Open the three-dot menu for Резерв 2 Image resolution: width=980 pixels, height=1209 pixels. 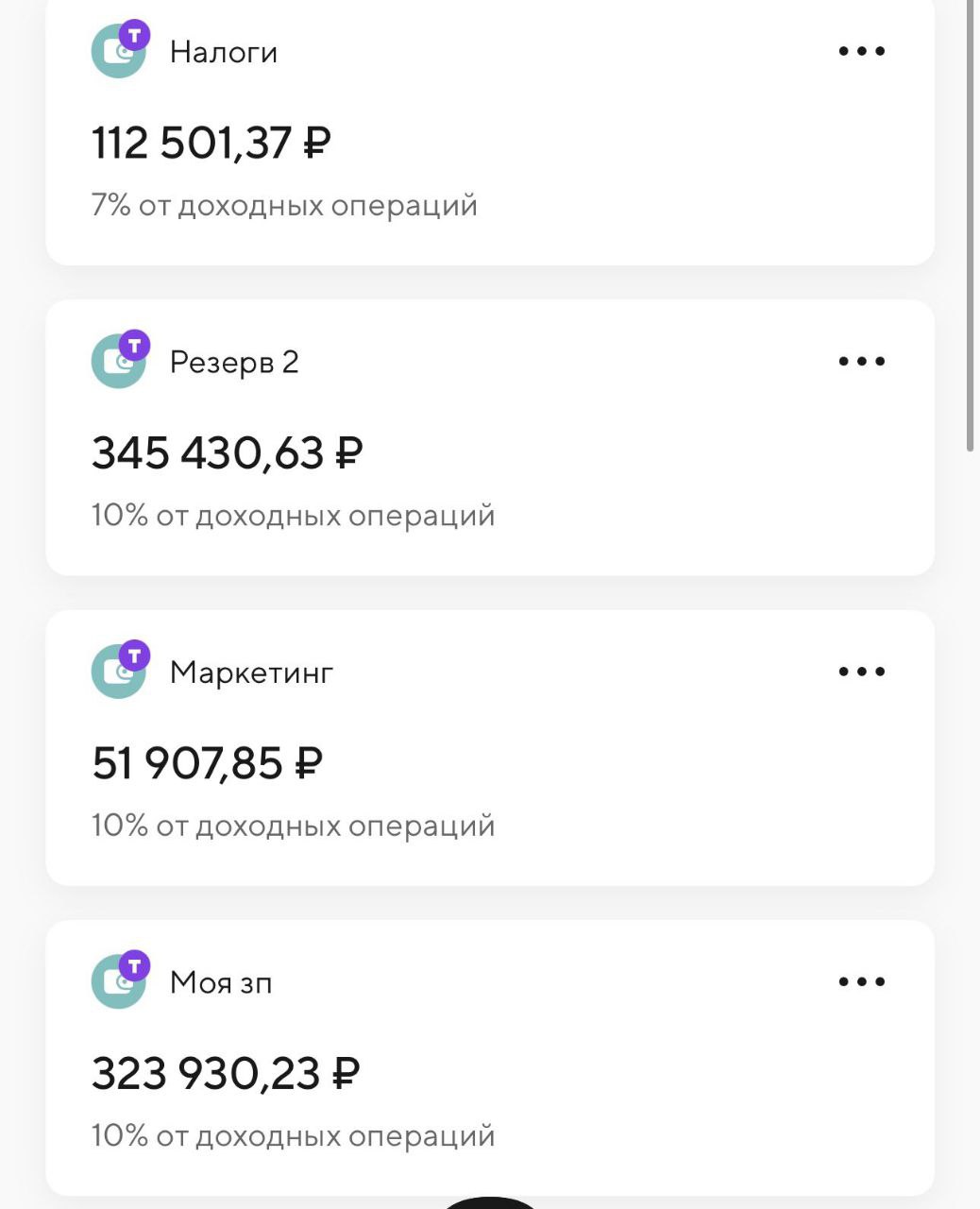(862, 360)
